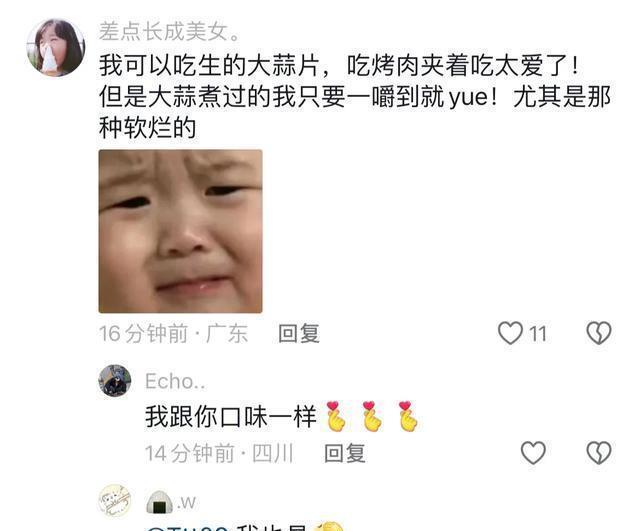Reply to 差点长成美女's comment
Screen dimensions: 640x531
click(298, 334)
